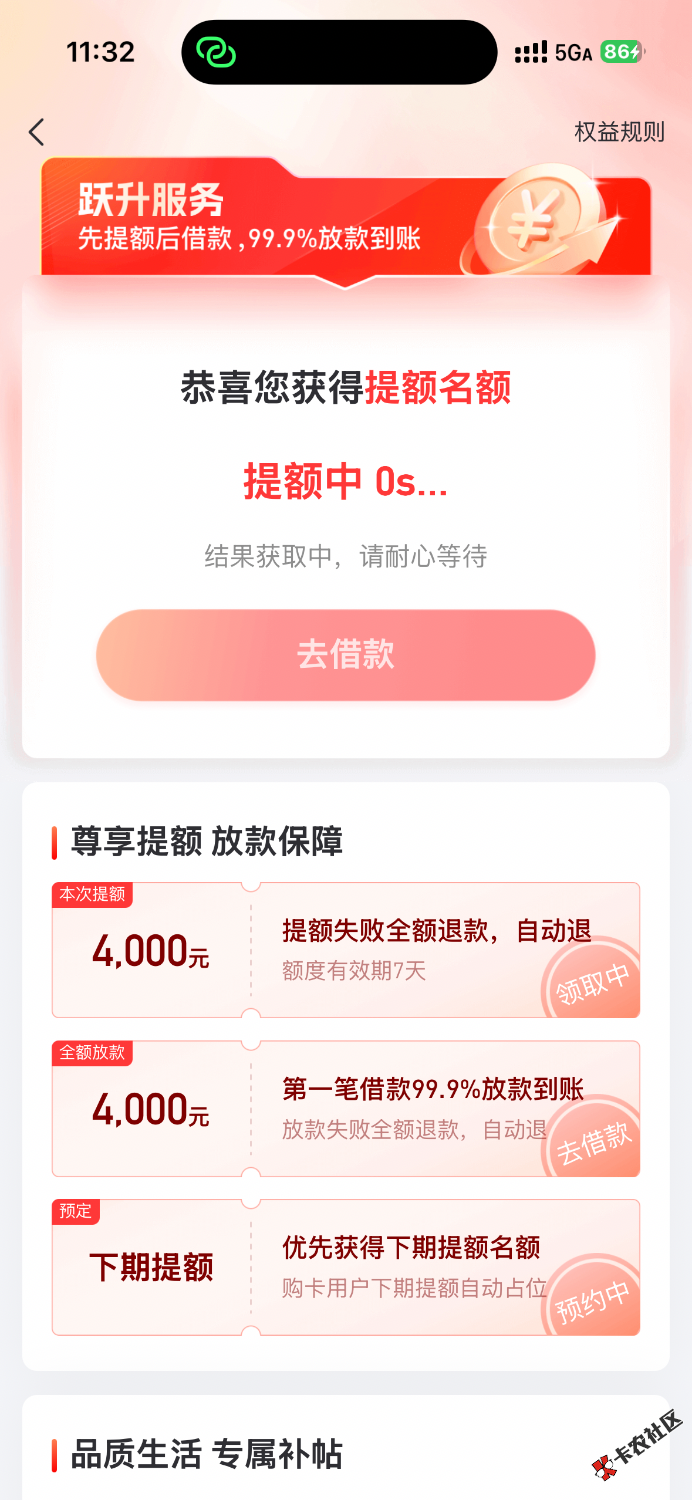Go back using the top-left arrow

(37, 132)
